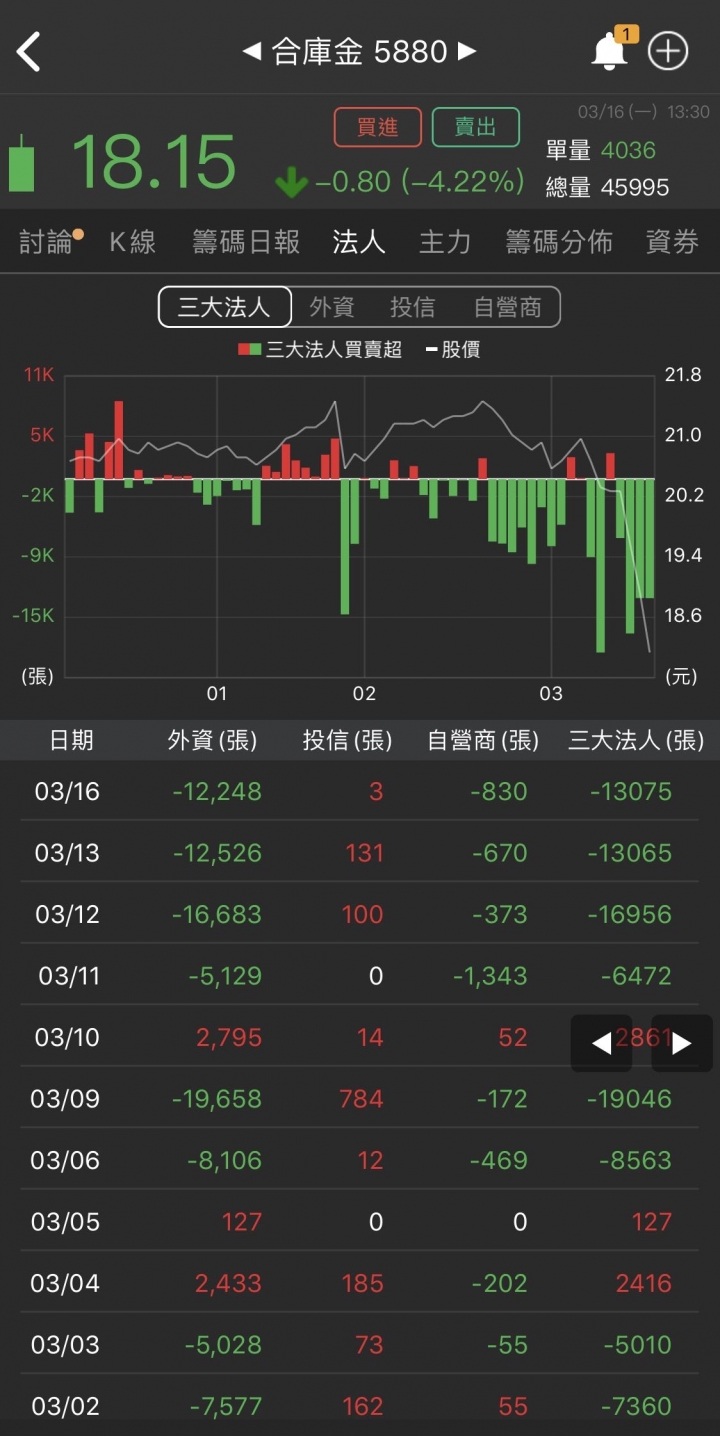The height and width of the screenshot is (1436, 720).
Task: Switch to previous stock with left triangle
Action: (252, 51)
